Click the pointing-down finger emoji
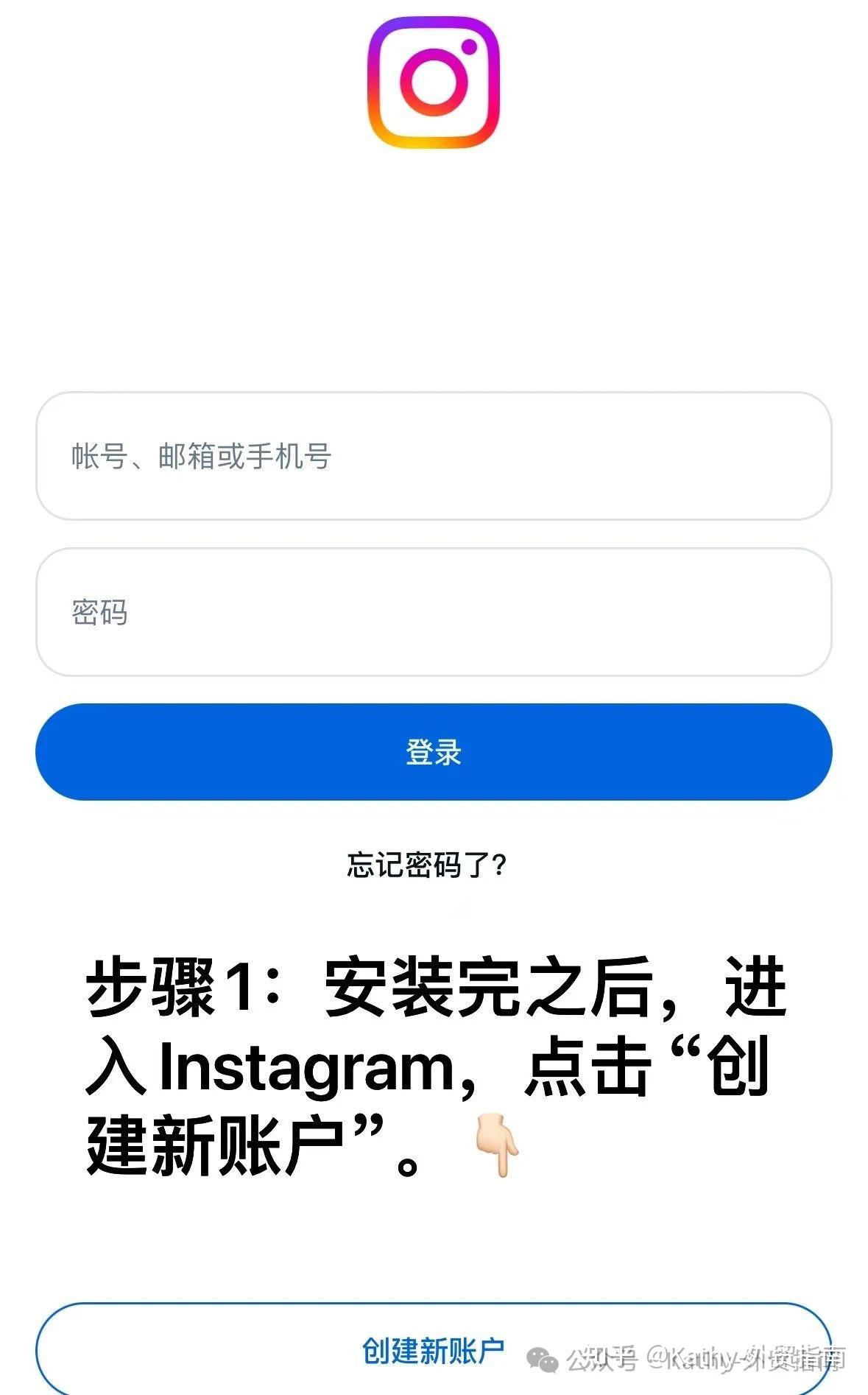The width and height of the screenshot is (868, 1395). 498,1146
